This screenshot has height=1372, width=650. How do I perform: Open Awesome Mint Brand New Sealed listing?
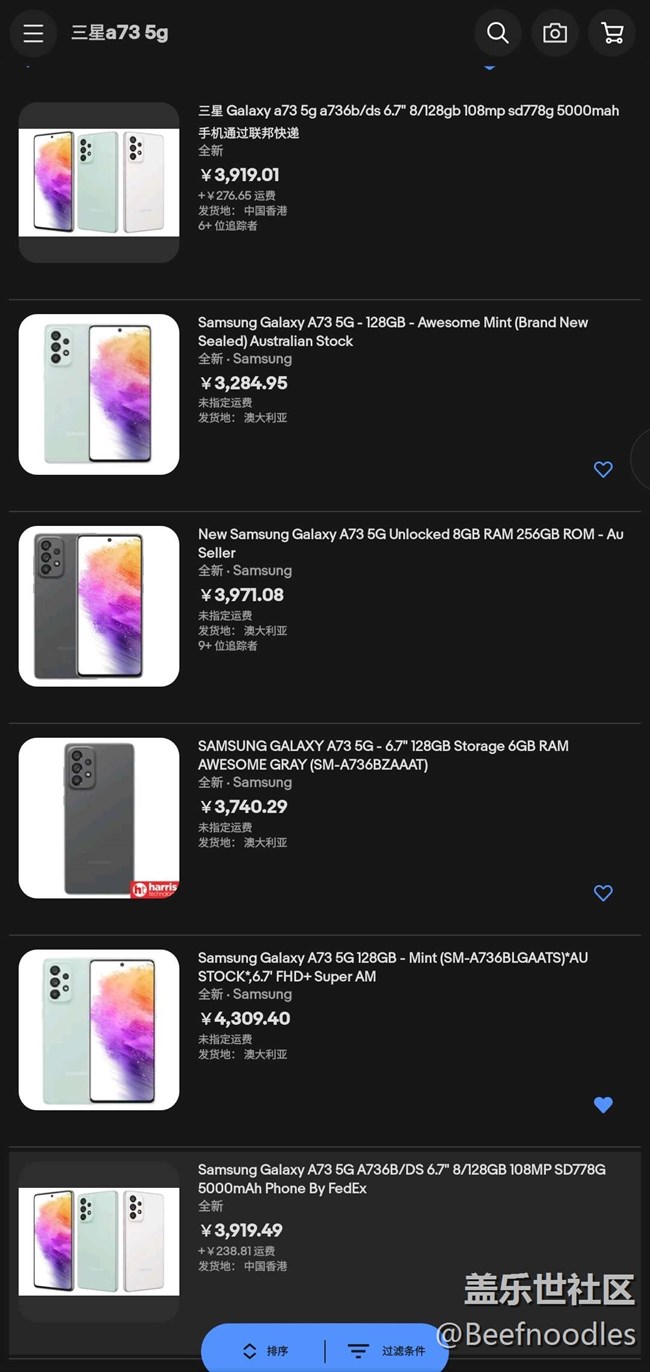tap(393, 331)
